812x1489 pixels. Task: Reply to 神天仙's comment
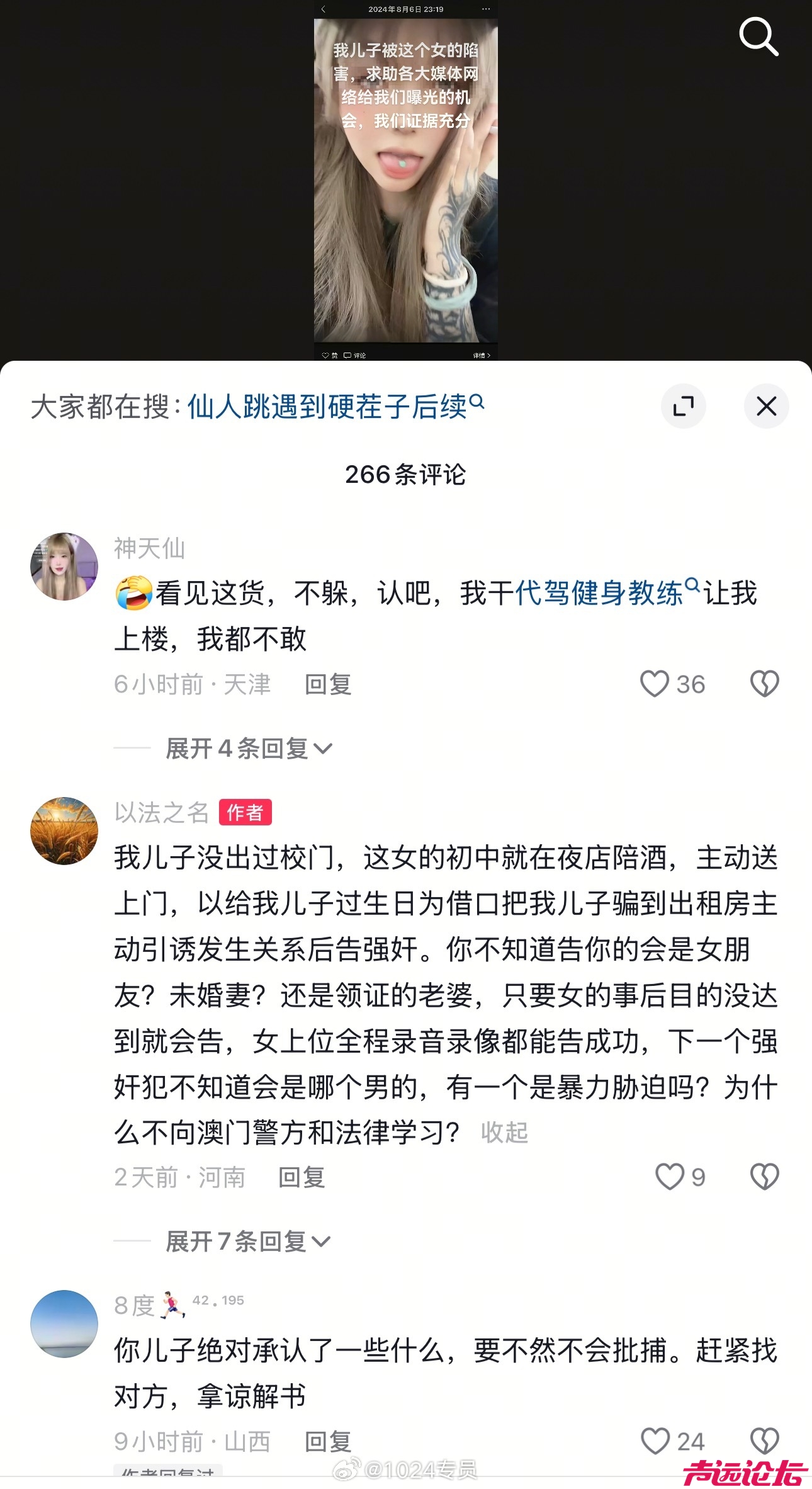328,684
